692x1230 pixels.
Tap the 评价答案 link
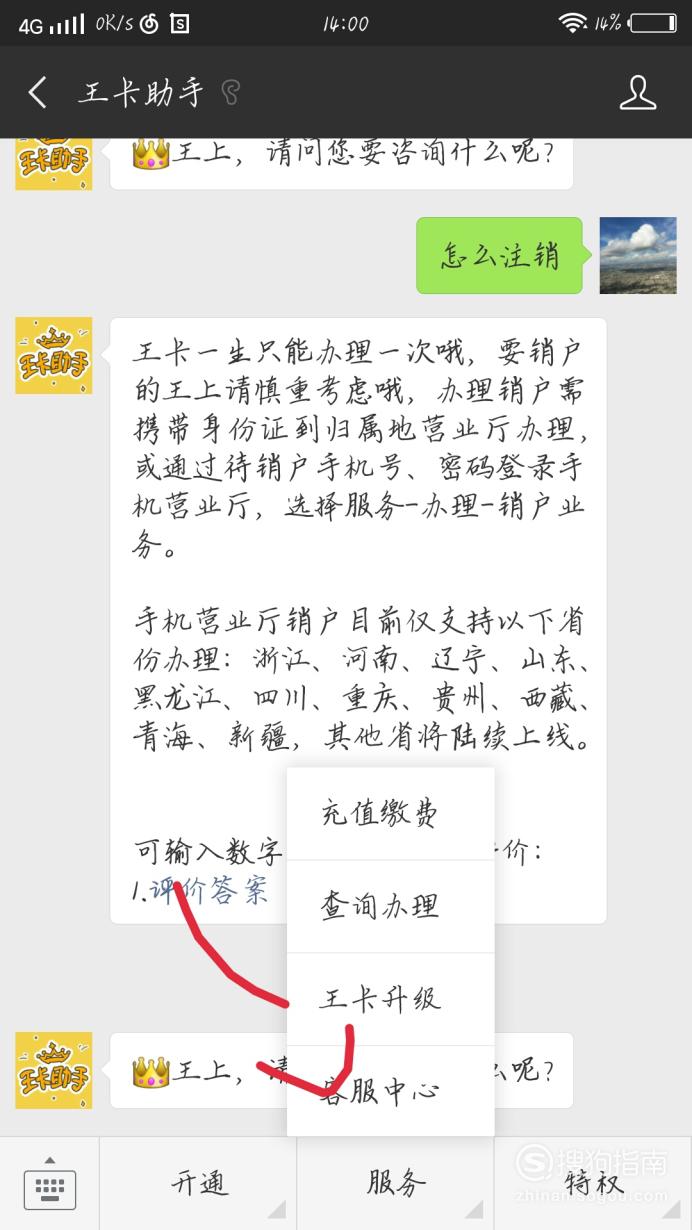pos(210,890)
